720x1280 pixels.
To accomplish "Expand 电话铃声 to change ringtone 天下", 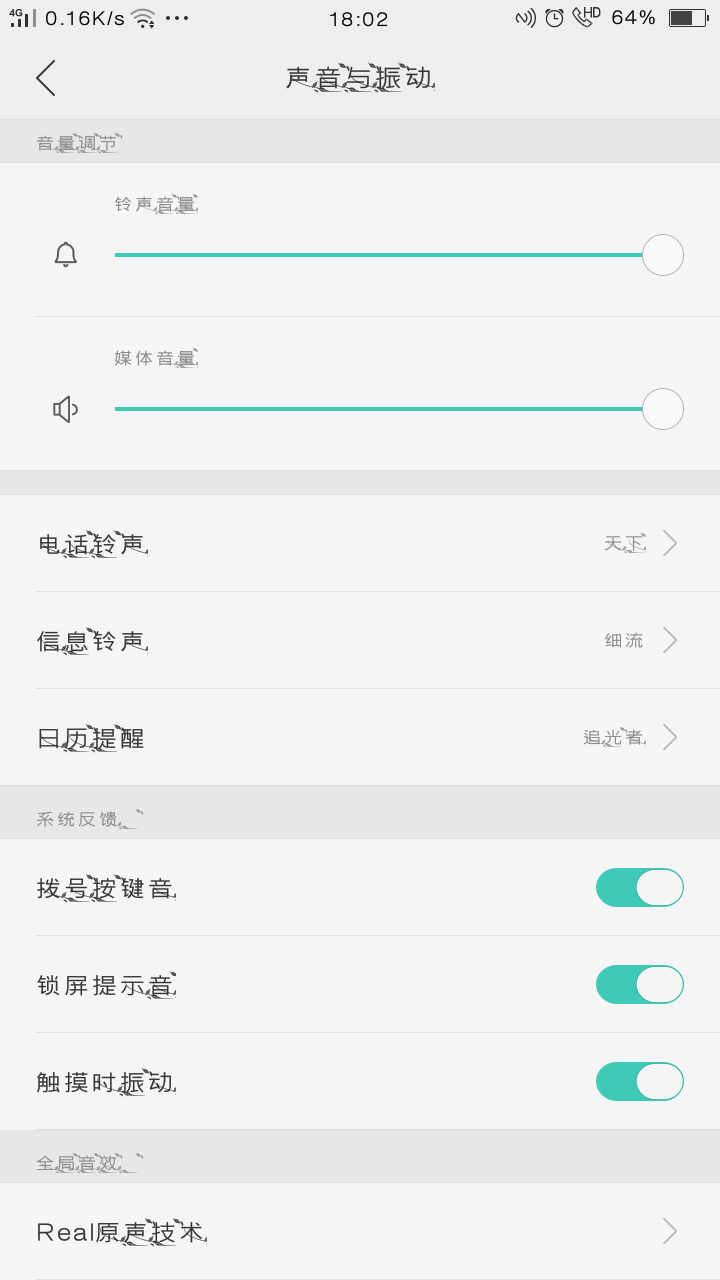I will click(x=360, y=542).
